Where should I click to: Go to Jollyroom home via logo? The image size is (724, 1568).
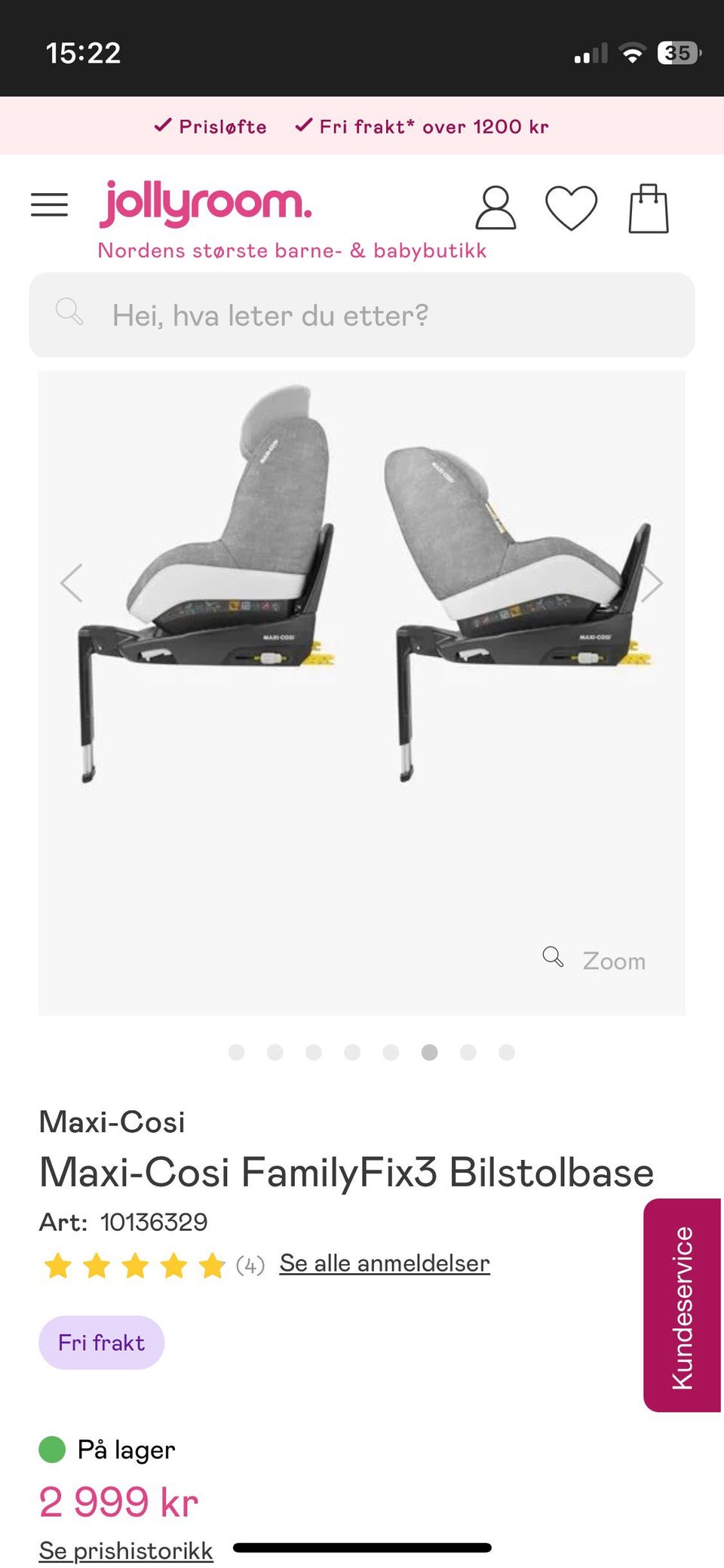pyautogui.click(x=206, y=204)
